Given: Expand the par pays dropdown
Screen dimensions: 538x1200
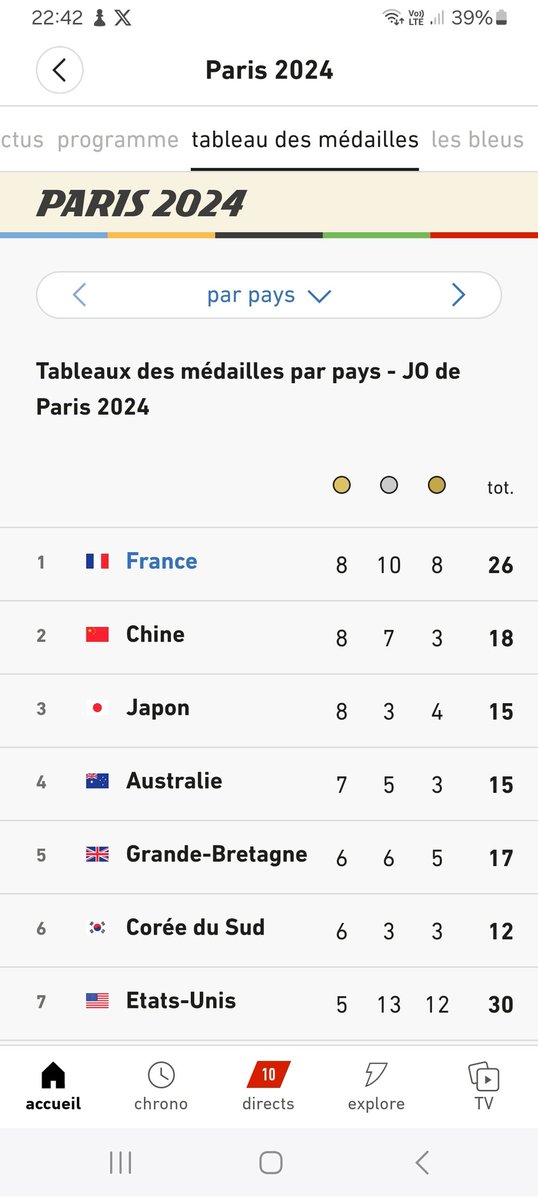Looking at the screenshot, I should (268, 295).
